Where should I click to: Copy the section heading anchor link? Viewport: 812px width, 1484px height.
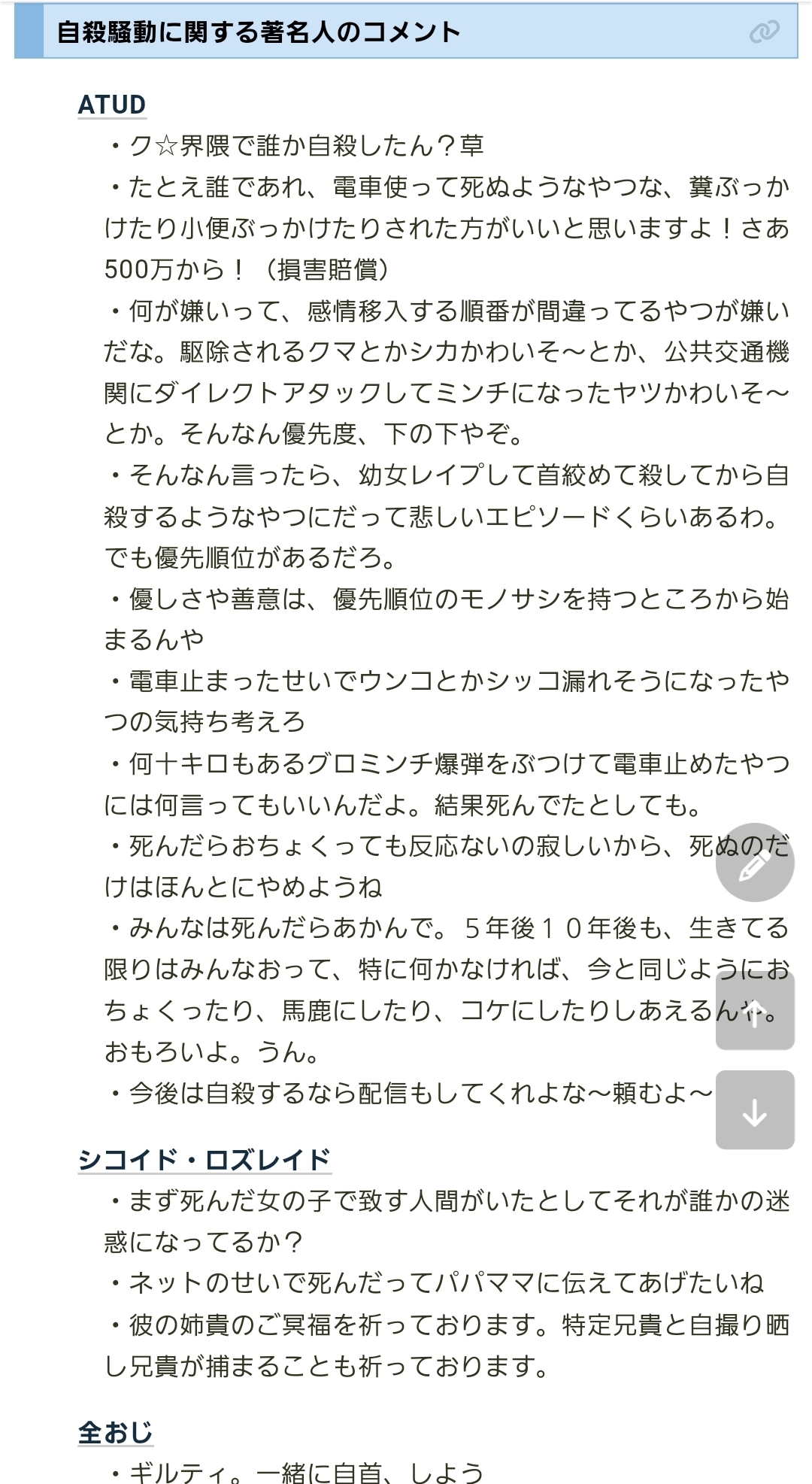click(x=764, y=32)
